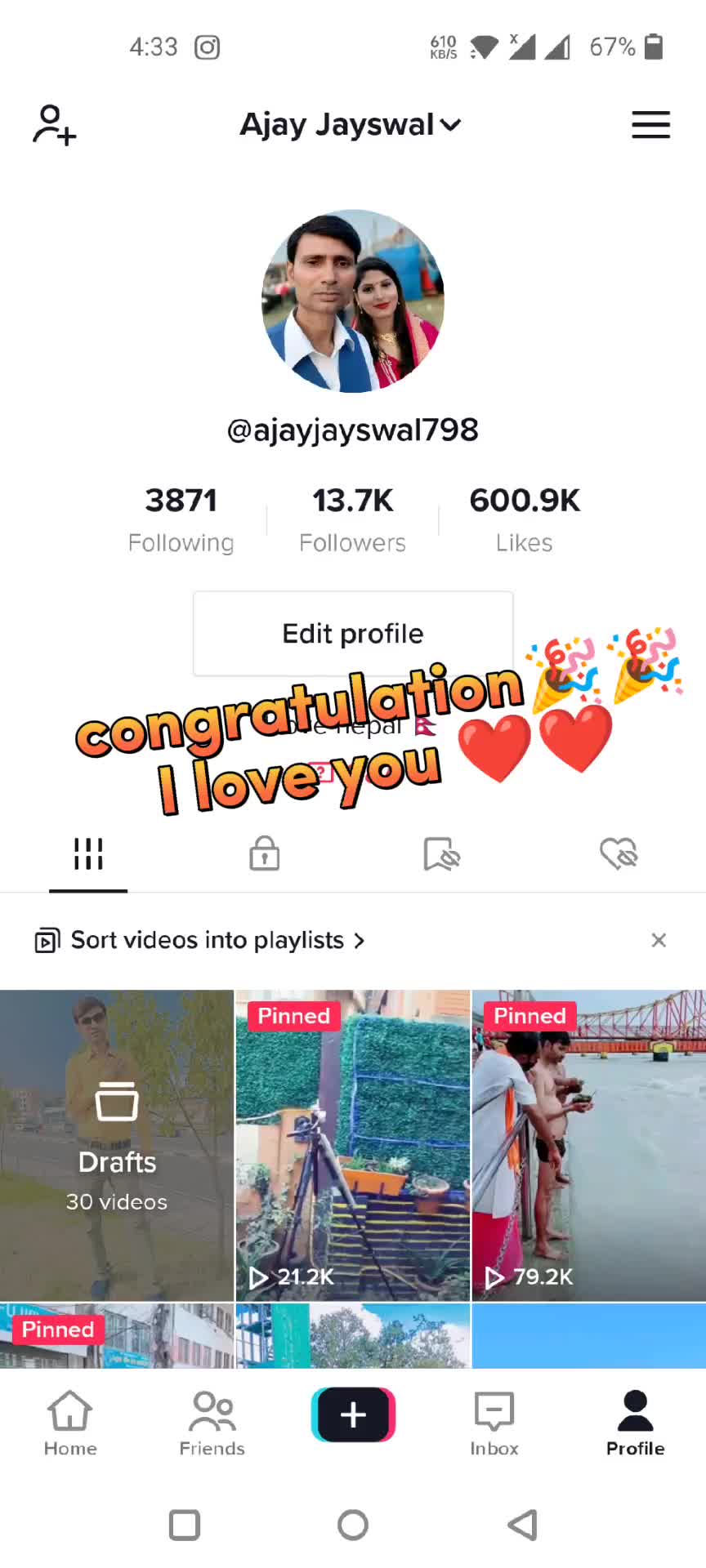The width and height of the screenshot is (706, 1568).
Task: Play the pinned video with 21.2K views
Action: 353,1145
